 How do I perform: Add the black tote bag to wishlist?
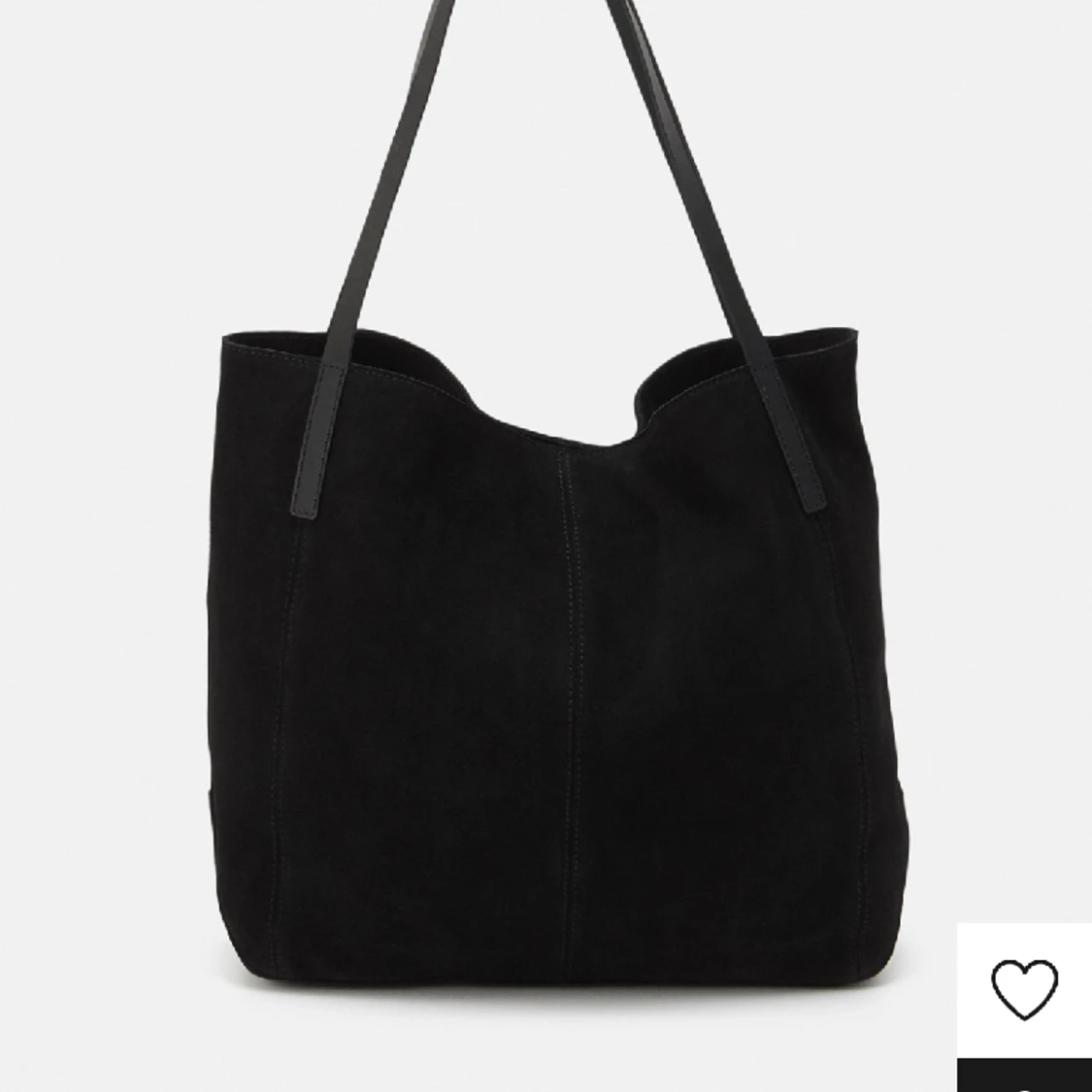point(1024,989)
